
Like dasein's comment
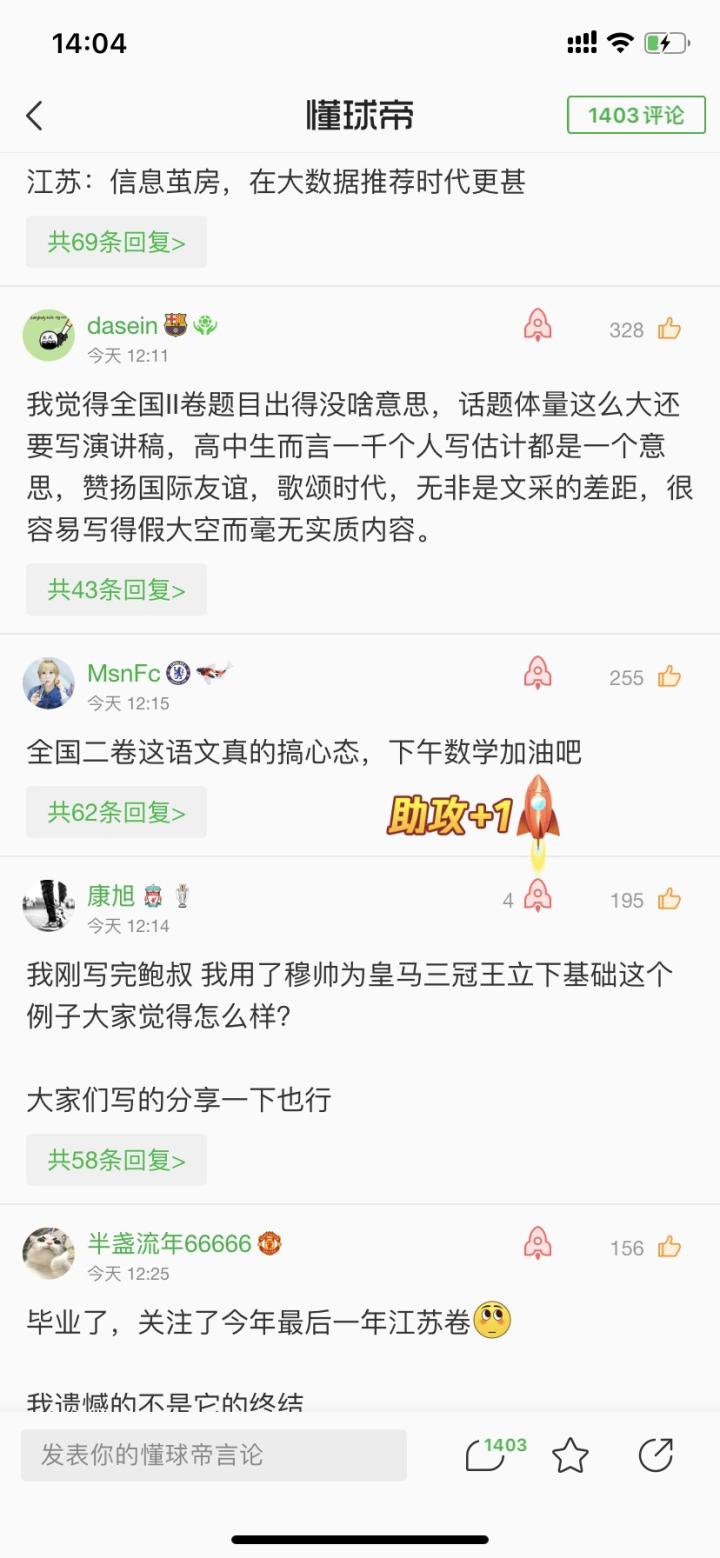coord(669,329)
